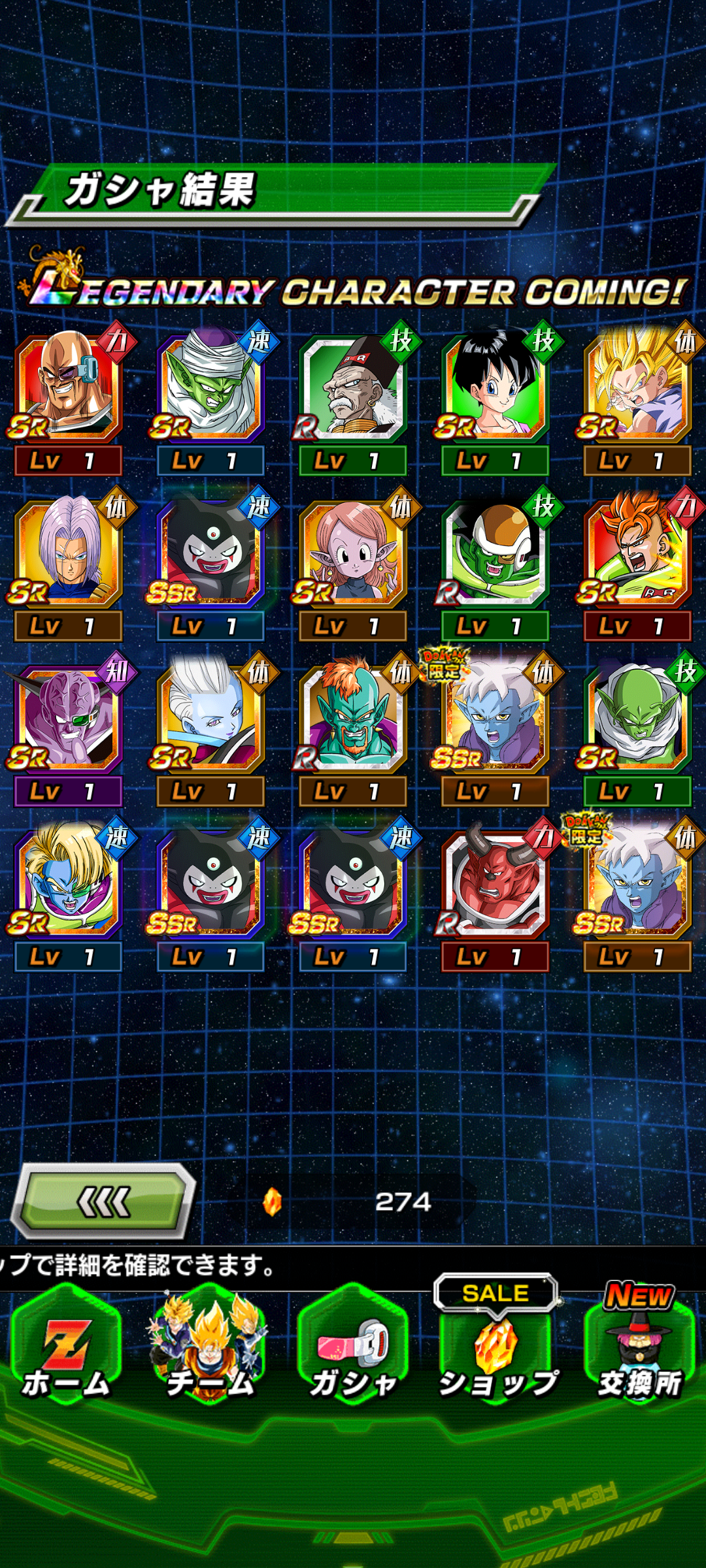Open the red horned R character card
The width and height of the screenshot is (706, 1568).
click(496, 883)
